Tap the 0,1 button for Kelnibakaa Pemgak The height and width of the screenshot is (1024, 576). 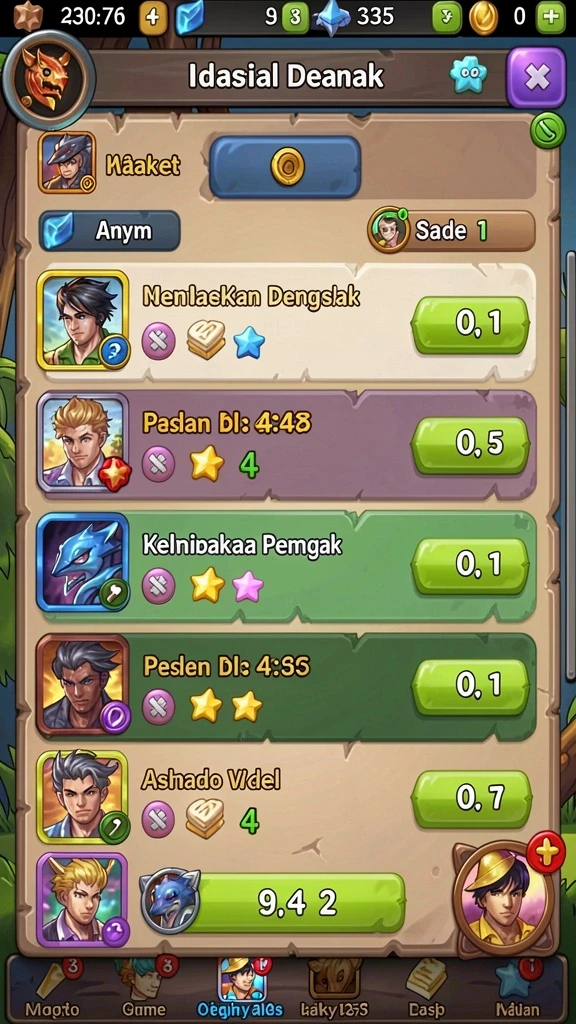(470, 565)
